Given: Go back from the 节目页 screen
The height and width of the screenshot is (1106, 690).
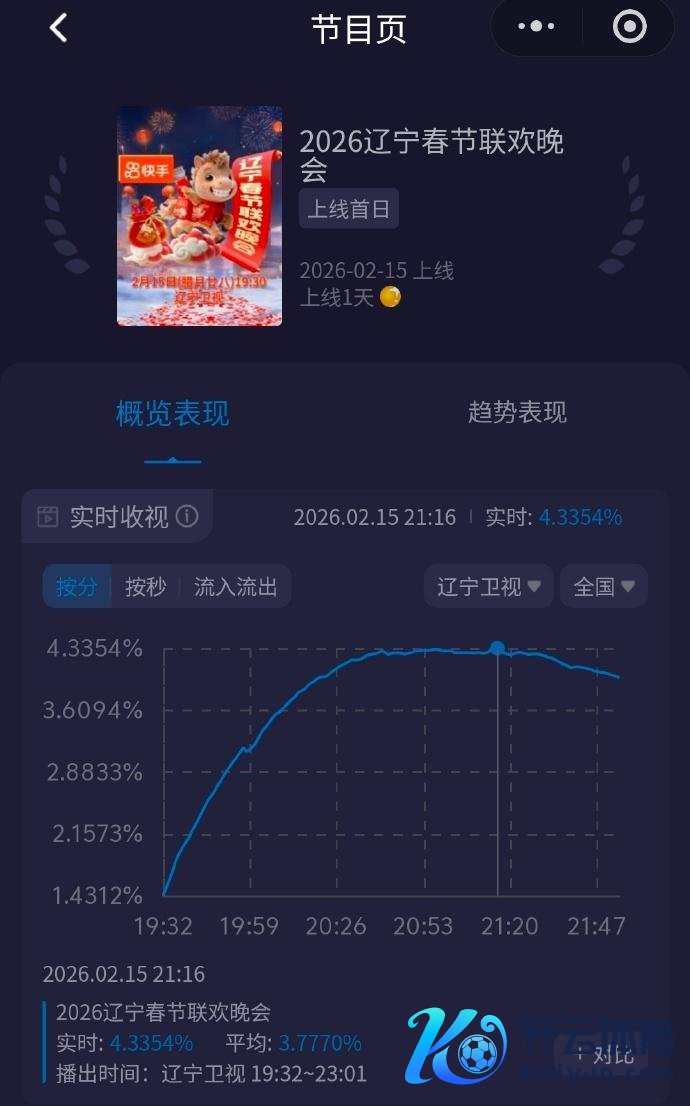Looking at the screenshot, I should 59,28.
